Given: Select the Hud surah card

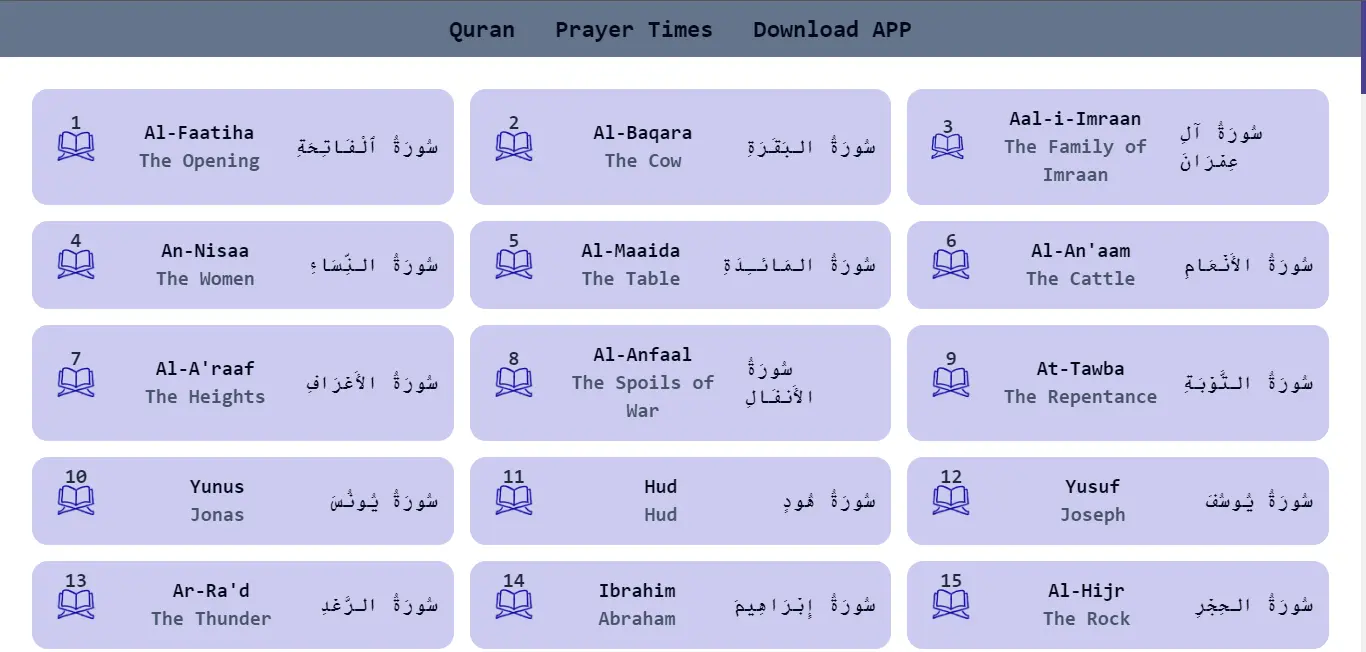Looking at the screenshot, I should pos(680,501).
